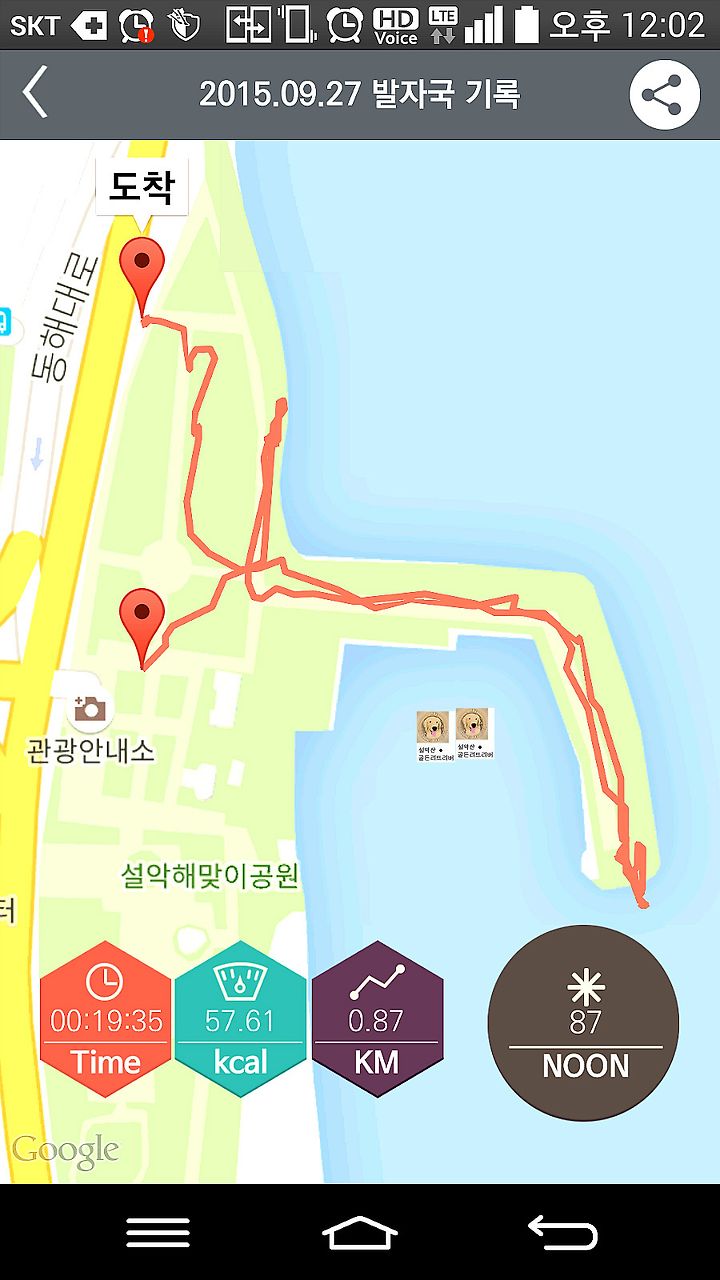The width and height of the screenshot is (720, 1280).
Task: Open the 관광안내소 camera place marker
Action: pyautogui.click(x=90, y=709)
